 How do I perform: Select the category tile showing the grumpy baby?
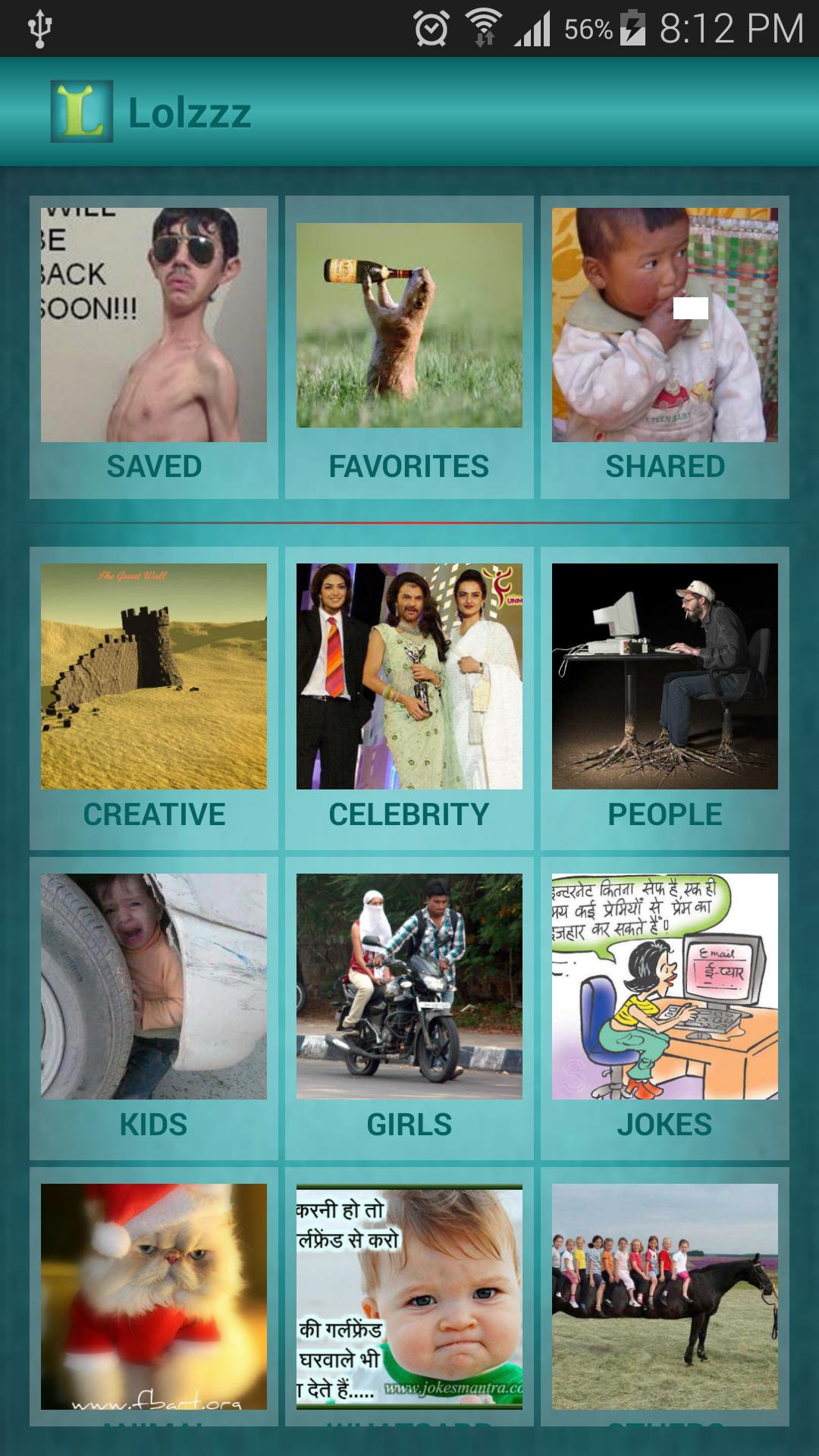tap(409, 1297)
